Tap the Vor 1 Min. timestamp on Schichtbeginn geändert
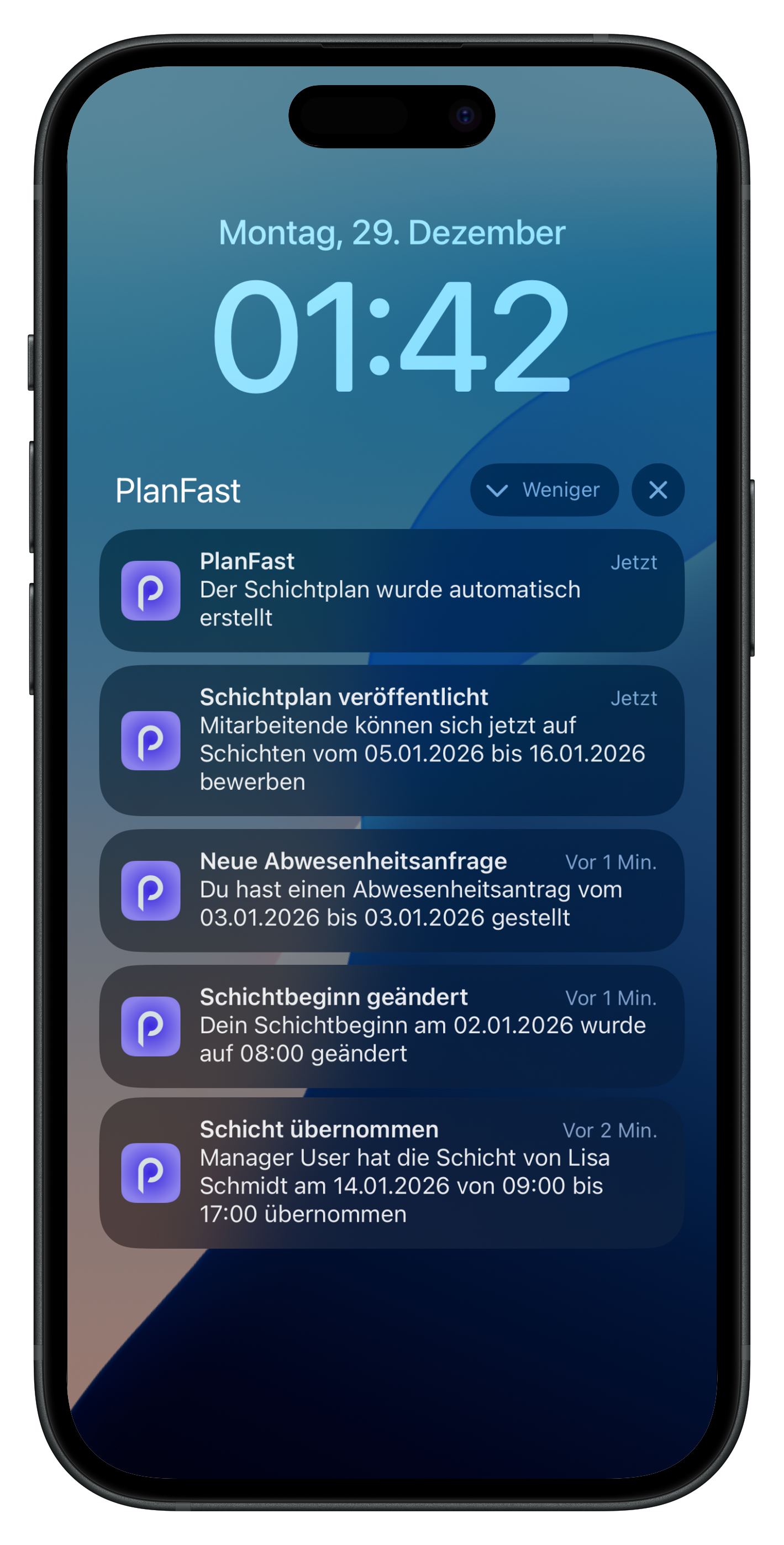This screenshot has height=1545, width=784. [611, 999]
